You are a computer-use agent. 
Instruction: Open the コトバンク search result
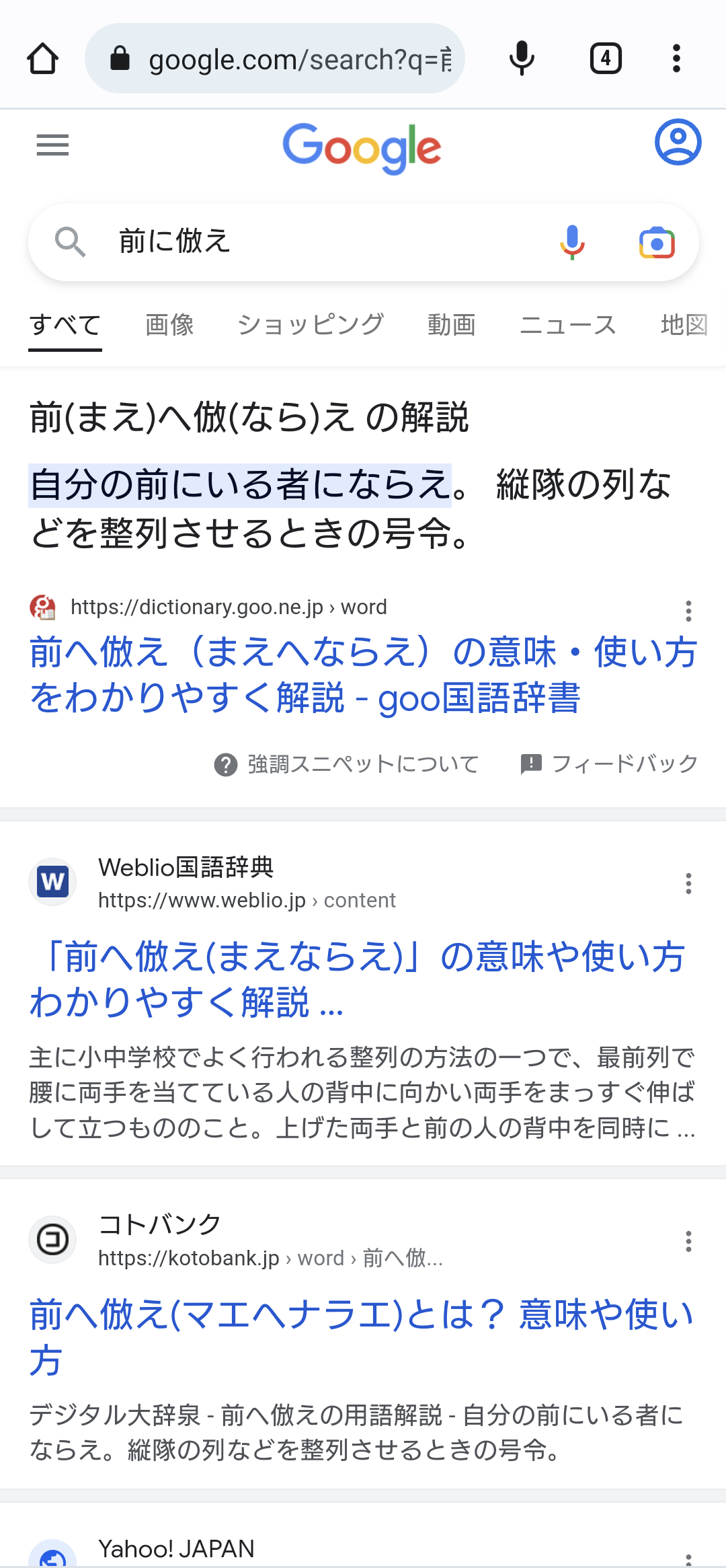coord(362,1337)
